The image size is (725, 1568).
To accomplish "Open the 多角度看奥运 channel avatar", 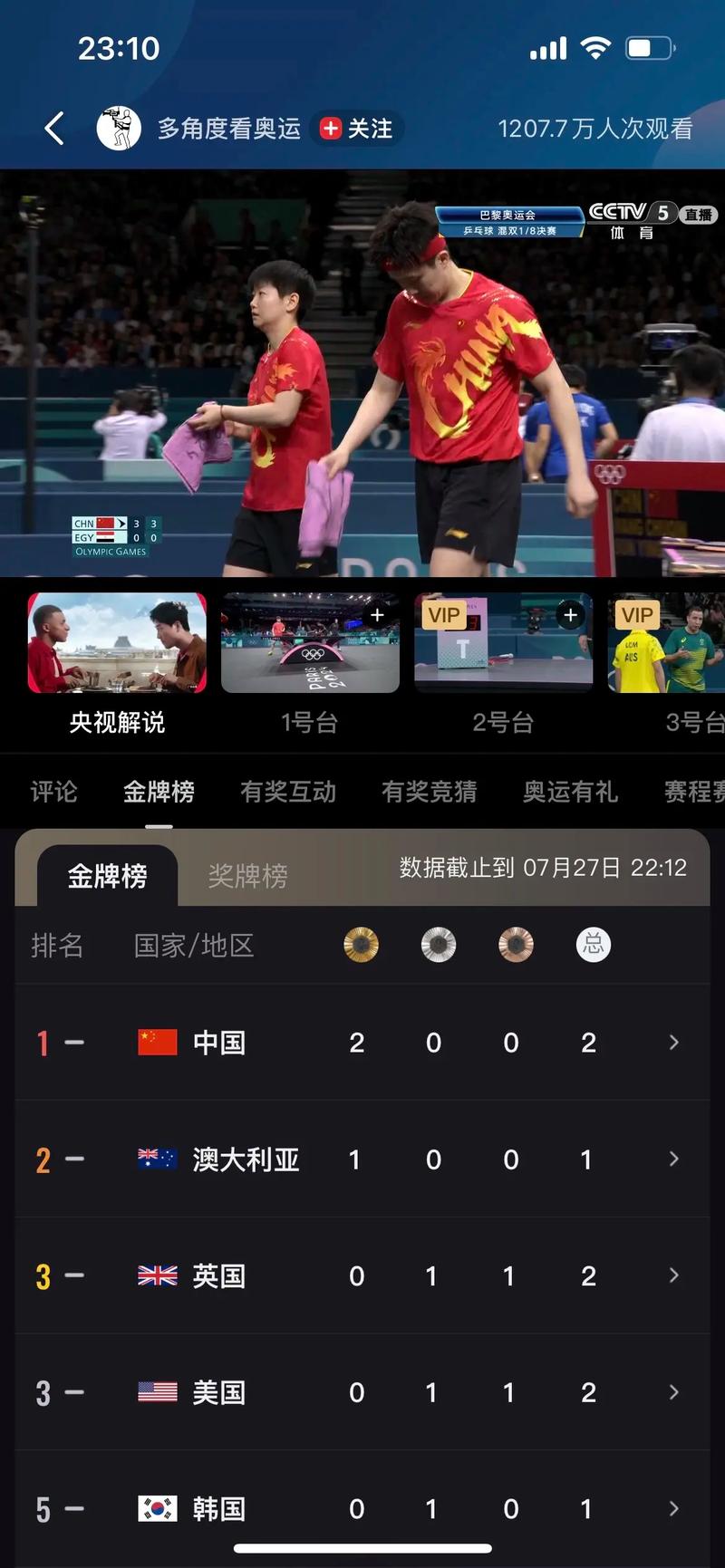I will click(x=119, y=129).
